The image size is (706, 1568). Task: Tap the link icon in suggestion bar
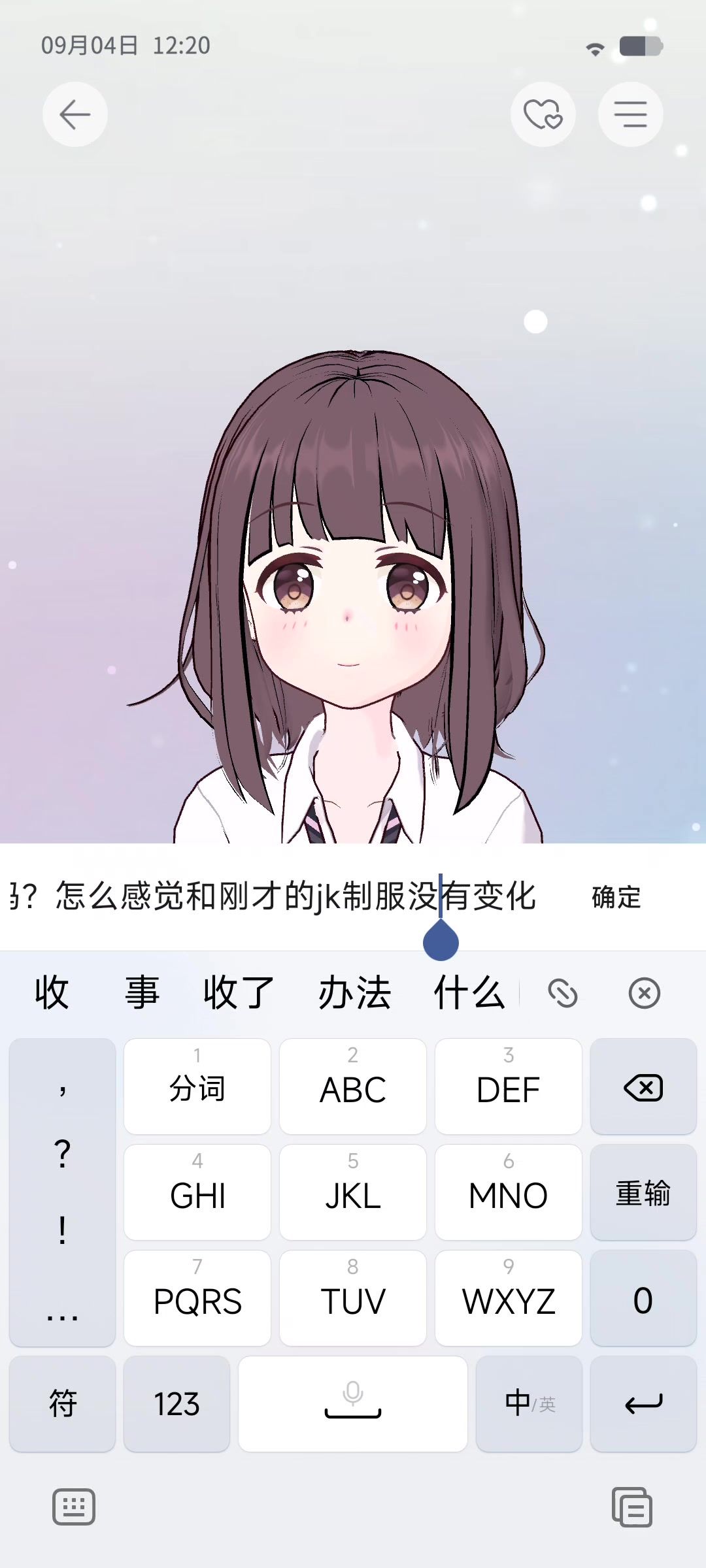click(x=562, y=994)
